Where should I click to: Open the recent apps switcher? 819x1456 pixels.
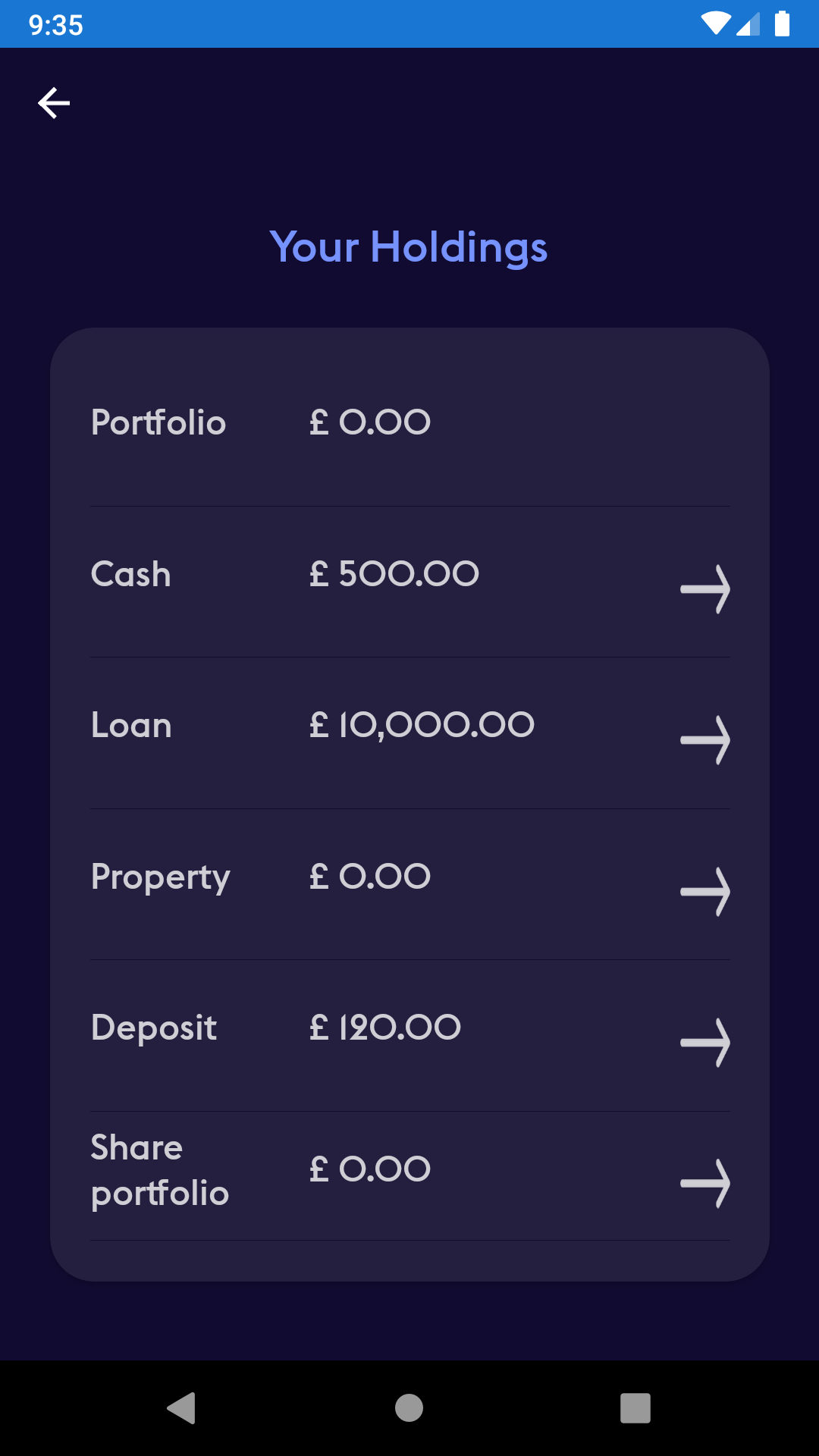[x=635, y=1408]
